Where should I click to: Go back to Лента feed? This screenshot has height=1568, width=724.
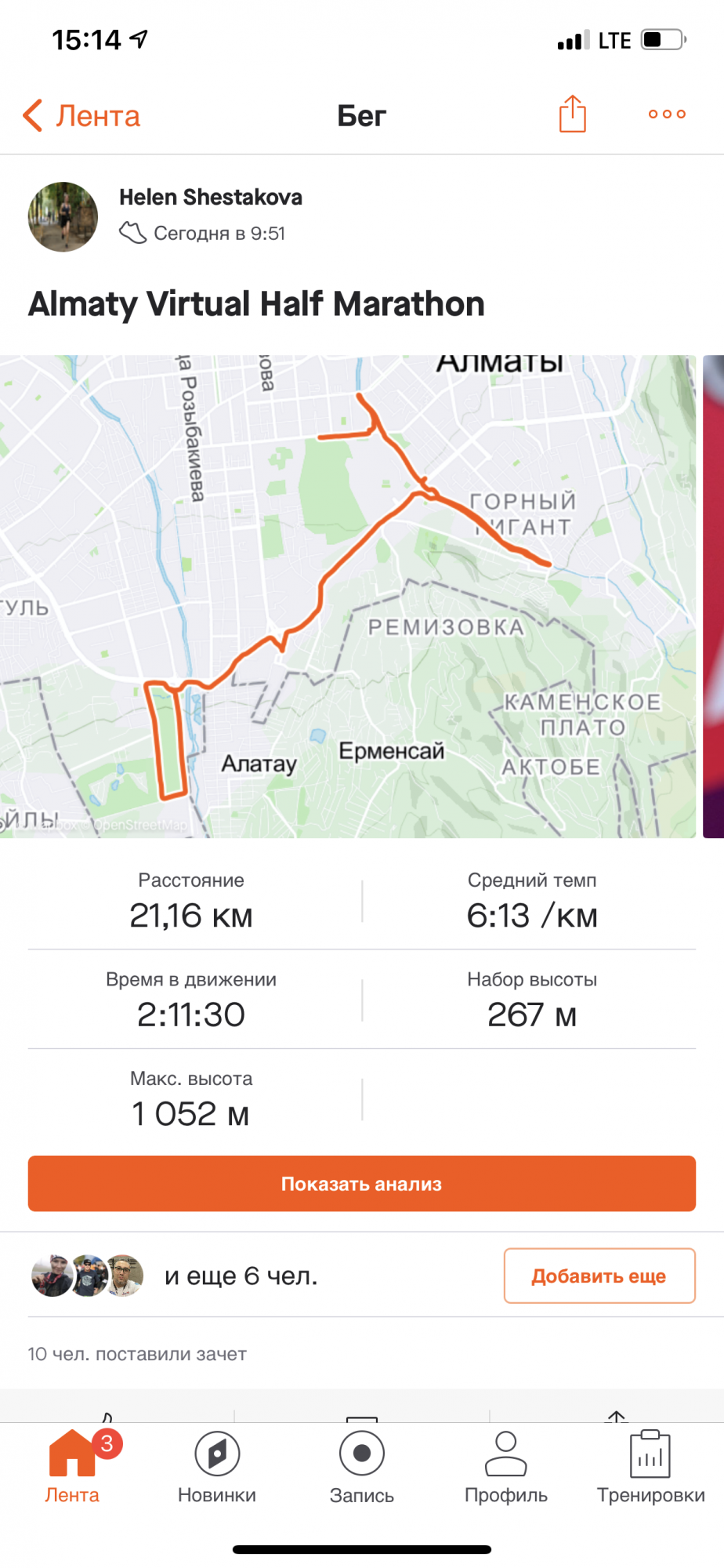click(81, 116)
